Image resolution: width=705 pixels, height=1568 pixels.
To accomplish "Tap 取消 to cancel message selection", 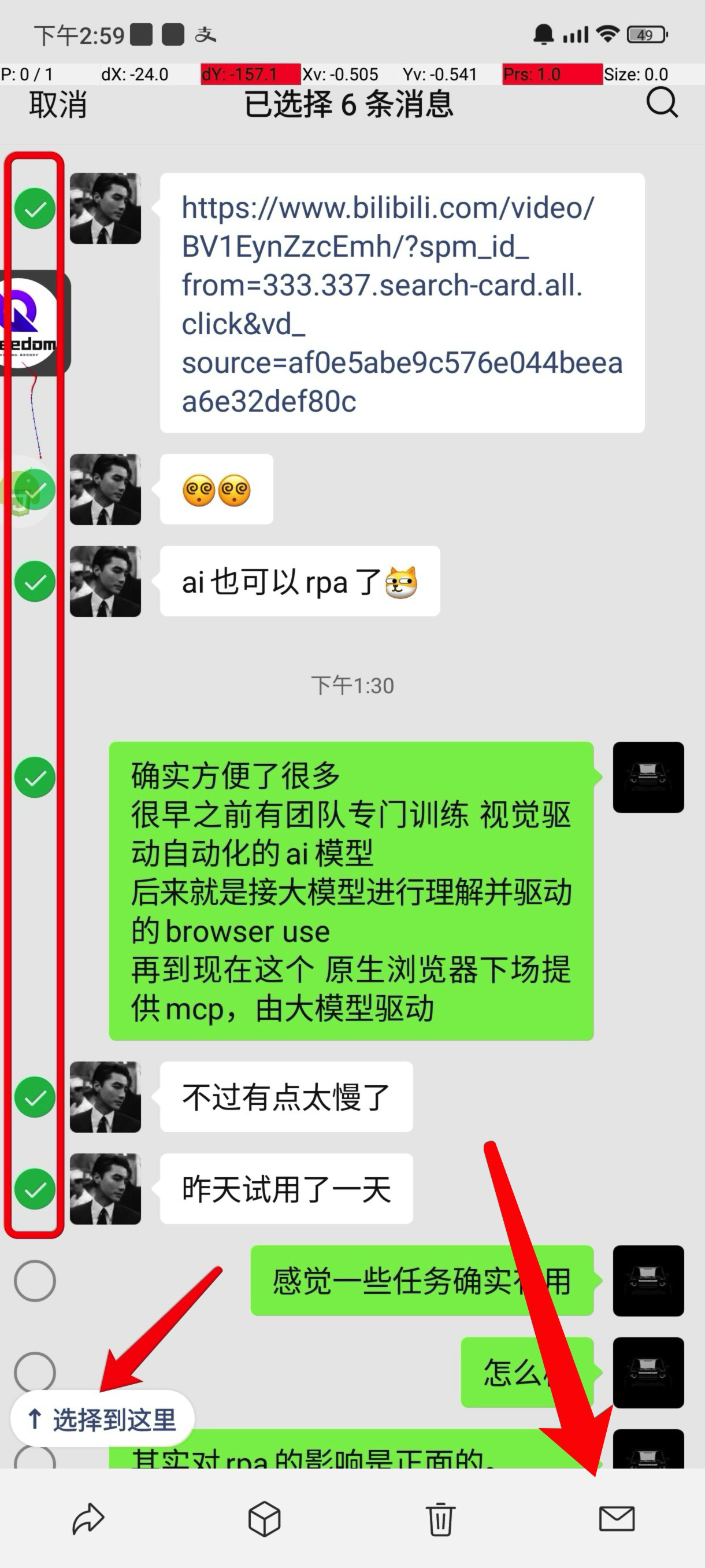I will tap(58, 104).
